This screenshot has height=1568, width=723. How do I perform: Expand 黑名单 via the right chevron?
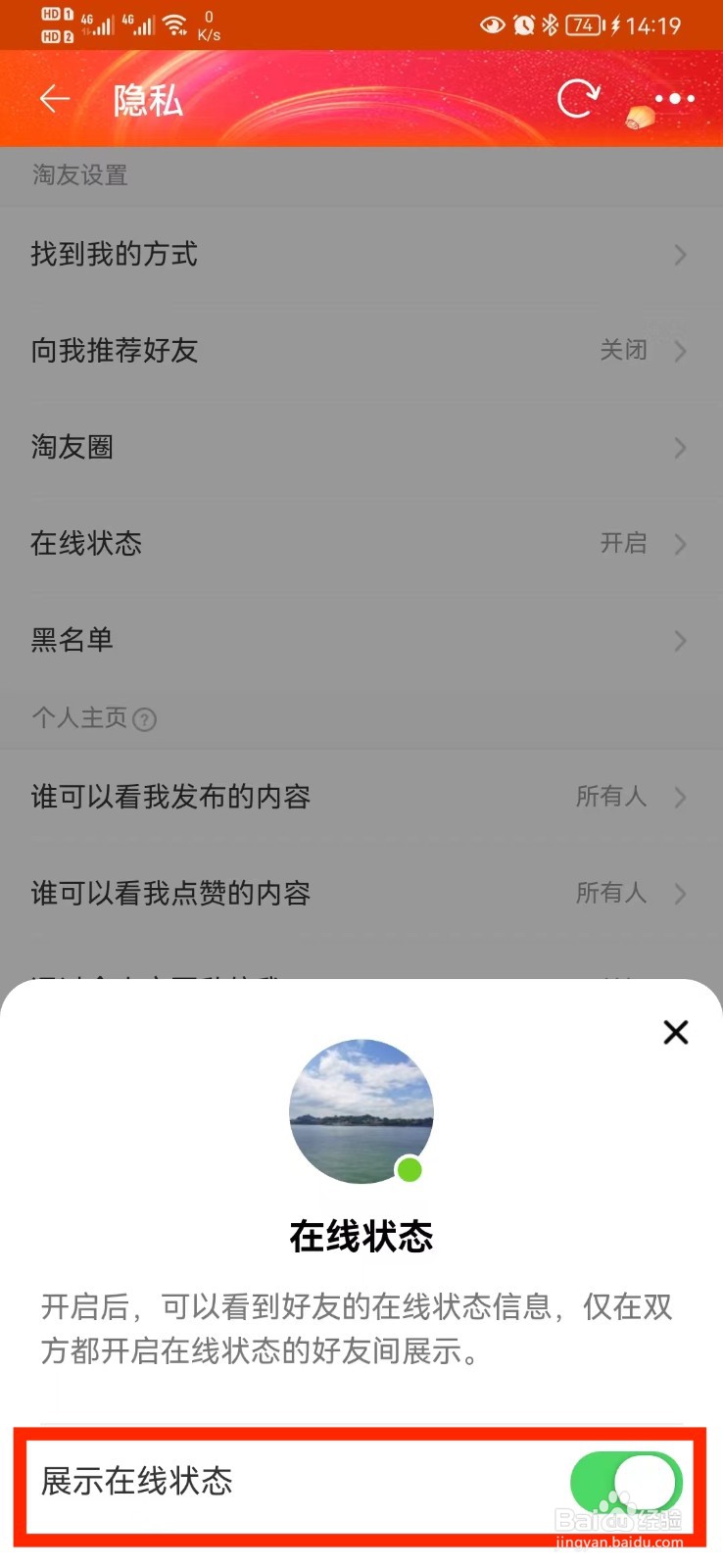681,641
